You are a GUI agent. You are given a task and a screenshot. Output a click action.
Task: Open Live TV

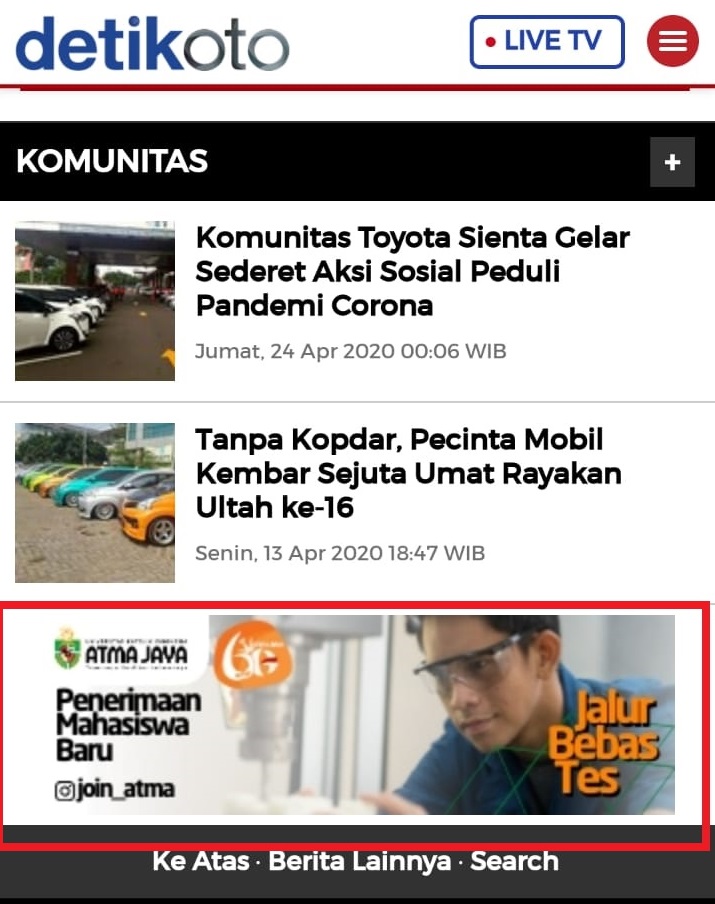pyautogui.click(x=547, y=42)
